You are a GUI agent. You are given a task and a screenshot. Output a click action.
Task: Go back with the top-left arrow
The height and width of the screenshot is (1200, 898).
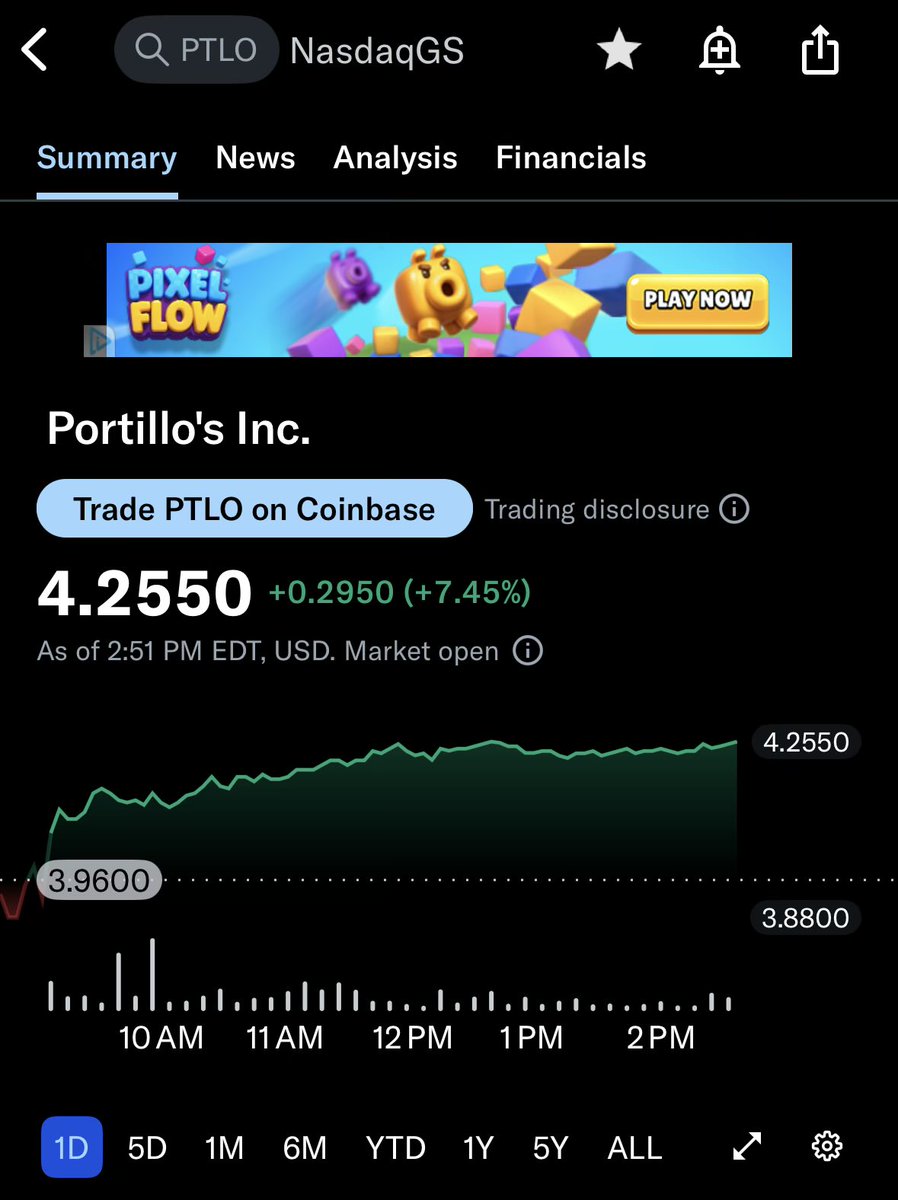click(x=35, y=50)
